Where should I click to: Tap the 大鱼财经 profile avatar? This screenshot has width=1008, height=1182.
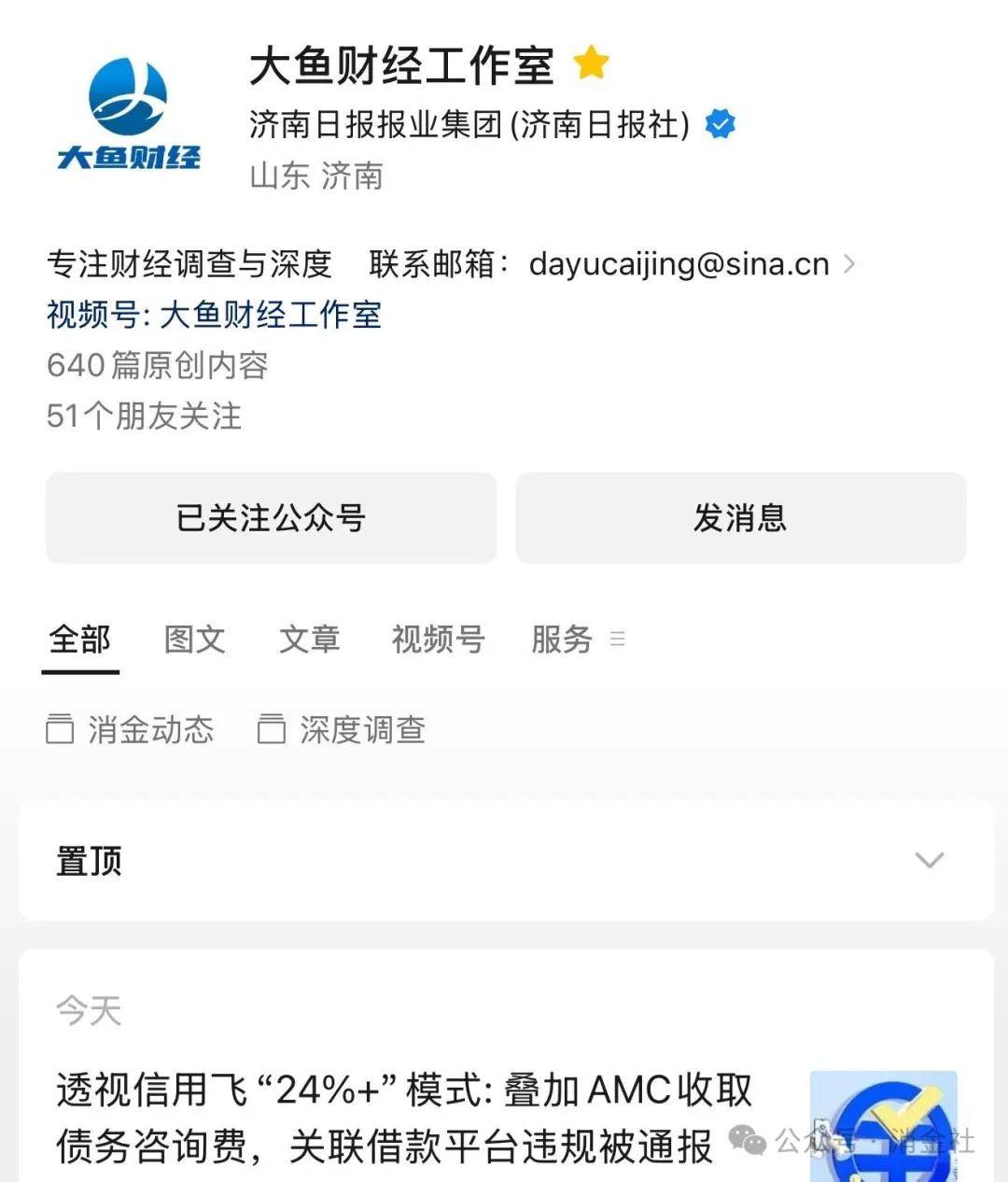pyautogui.click(x=129, y=114)
